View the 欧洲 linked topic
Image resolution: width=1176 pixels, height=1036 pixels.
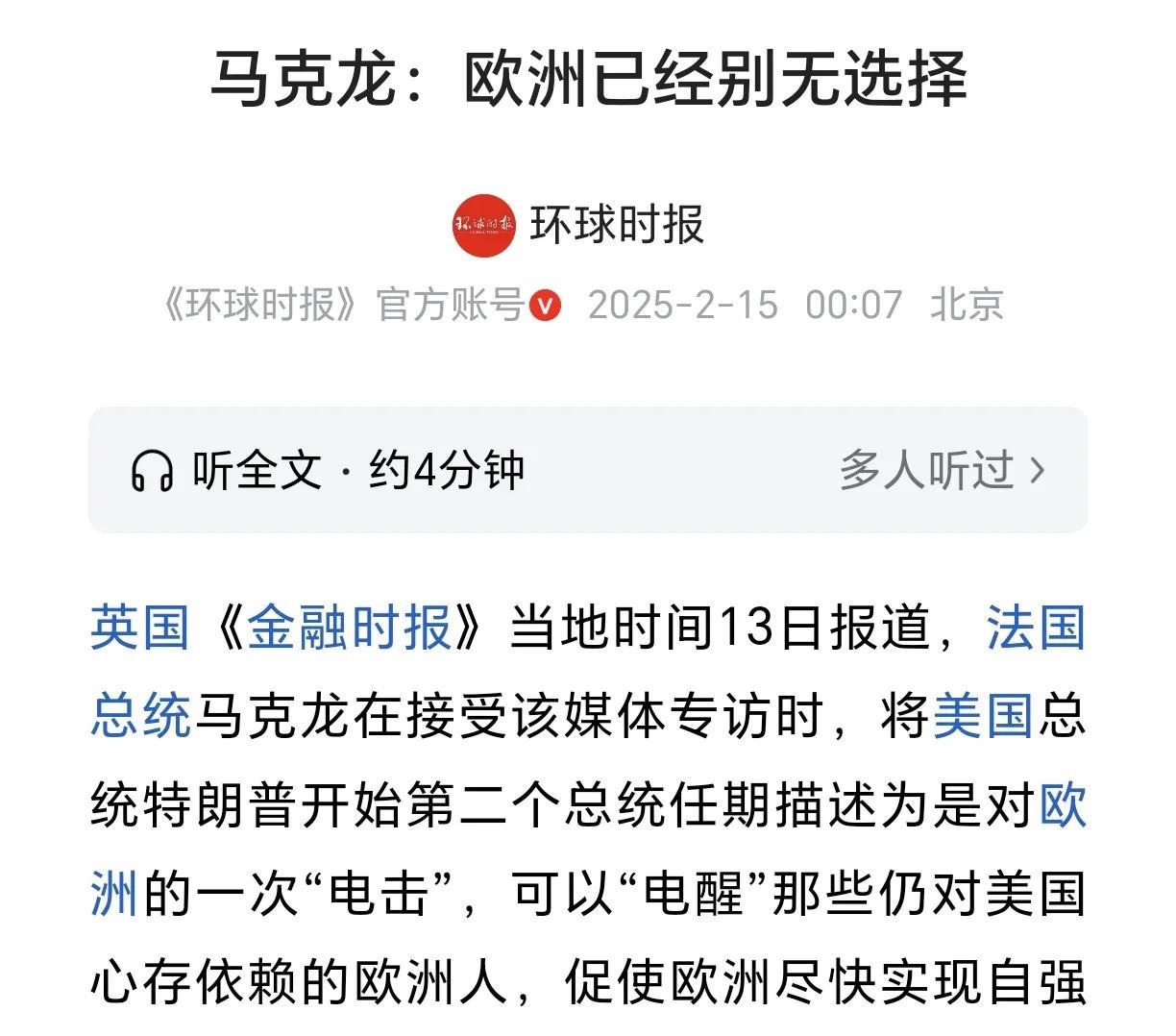click(1063, 805)
